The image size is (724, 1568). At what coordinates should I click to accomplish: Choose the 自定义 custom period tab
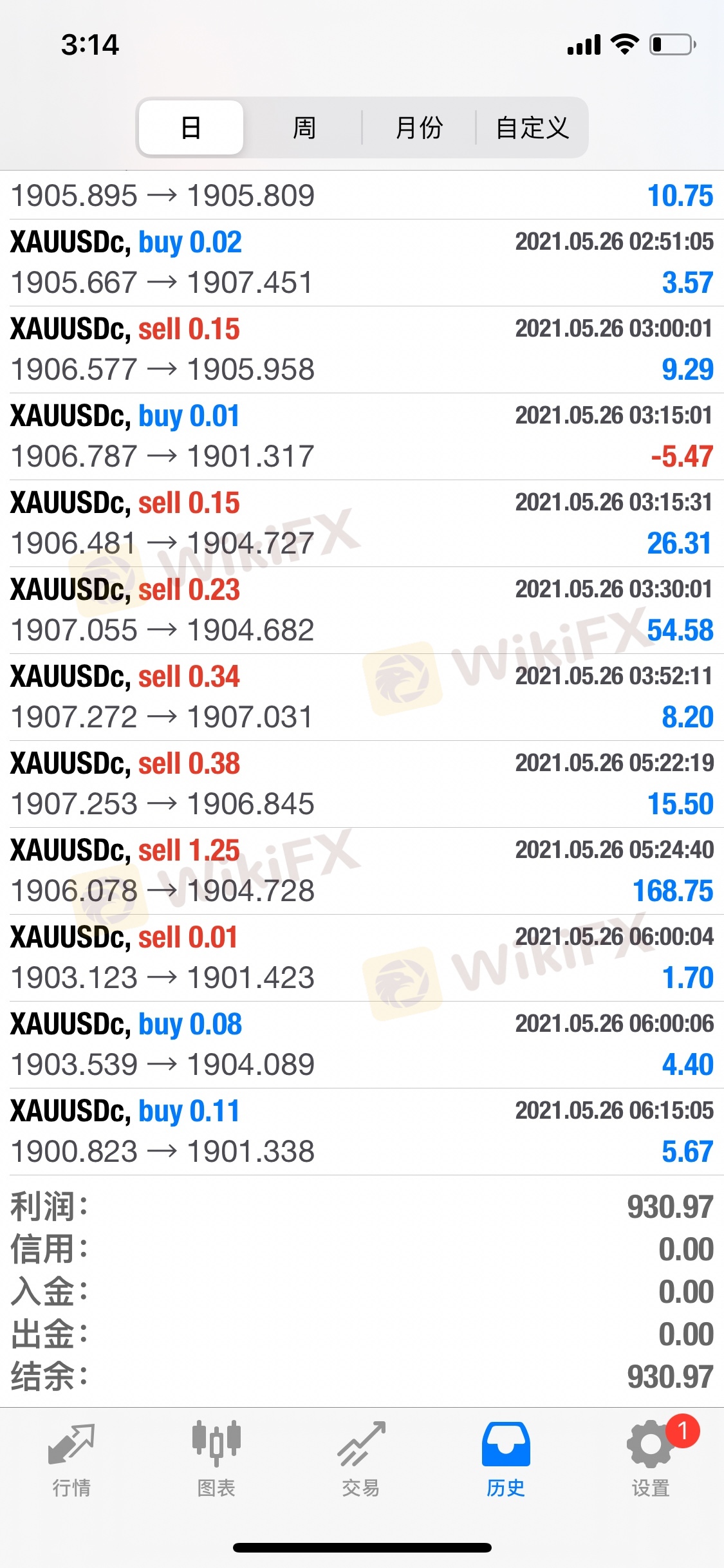(532, 127)
